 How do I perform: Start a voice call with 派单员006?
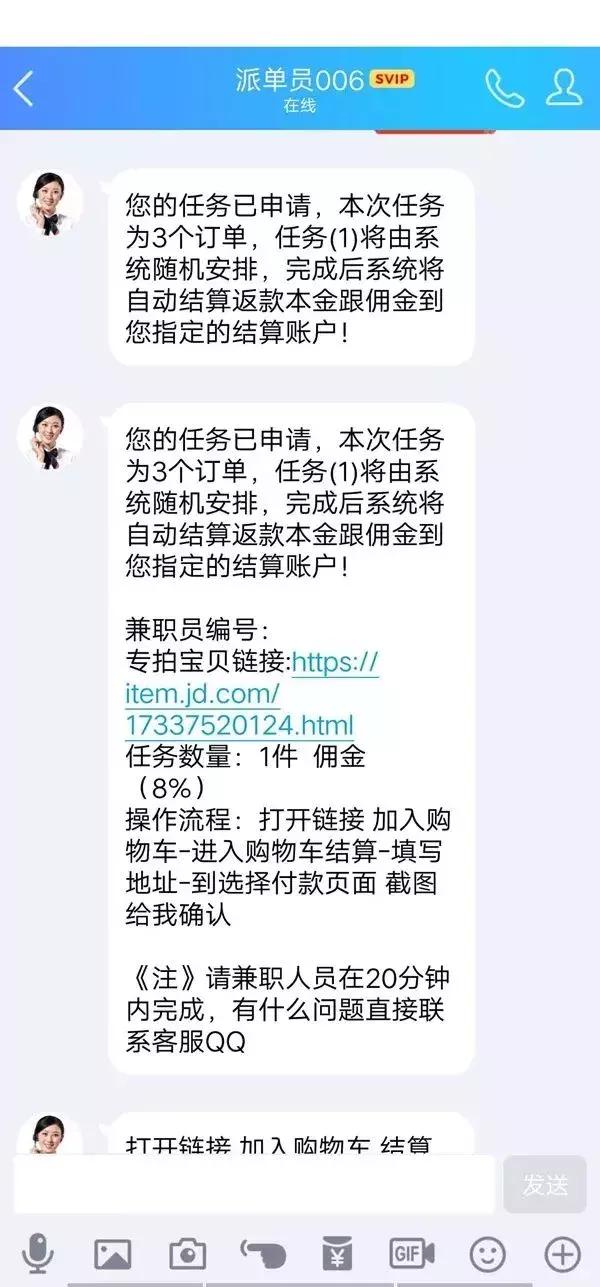coord(504,88)
